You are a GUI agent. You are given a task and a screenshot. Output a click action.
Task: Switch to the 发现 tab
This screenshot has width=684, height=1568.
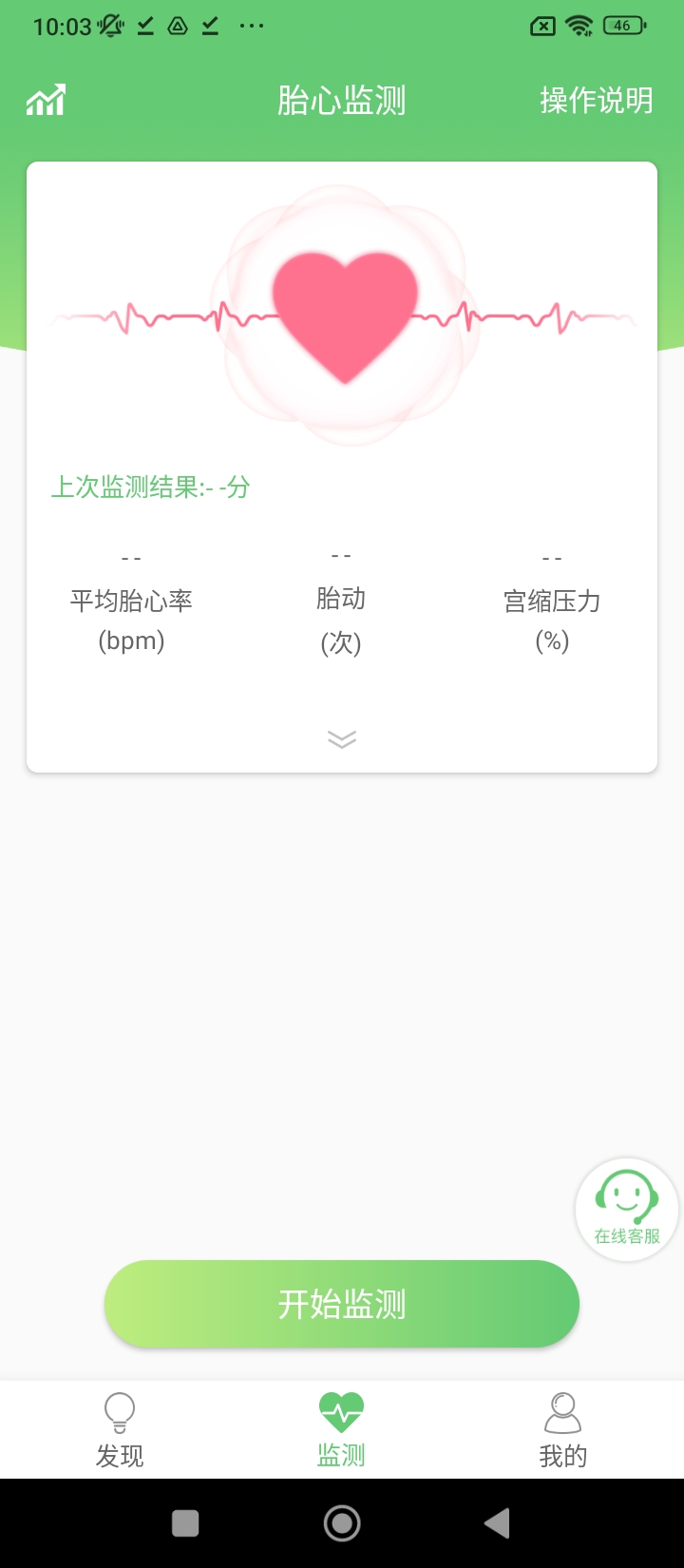pos(120,1430)
